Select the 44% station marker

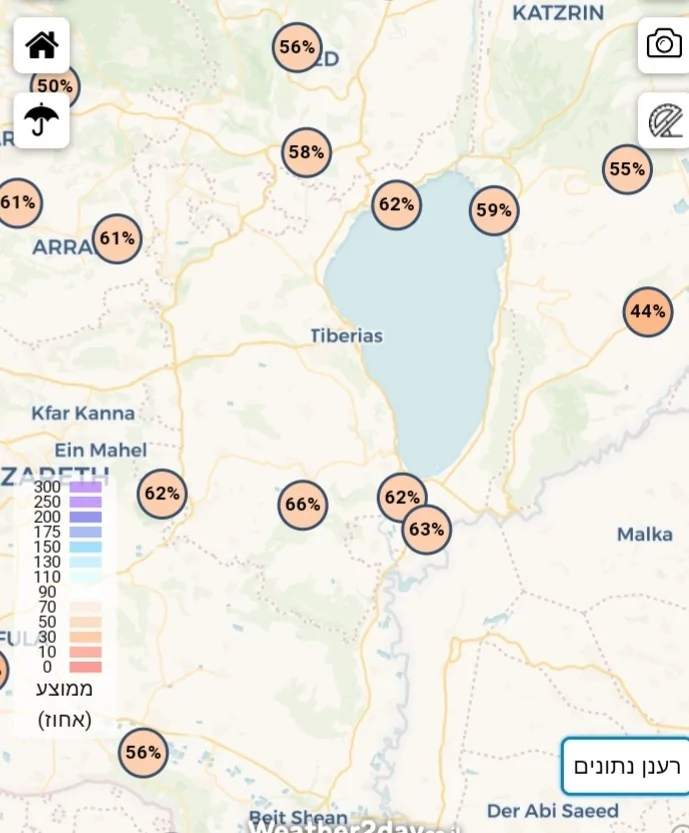(647, 312)
